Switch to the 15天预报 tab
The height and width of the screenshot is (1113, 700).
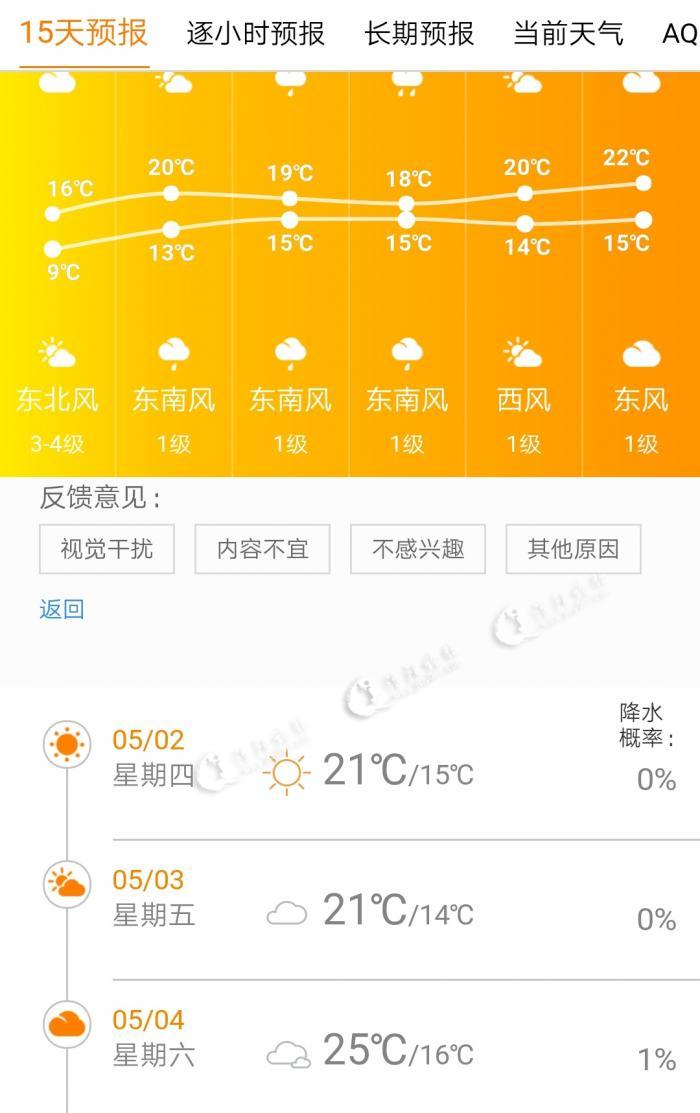click(x=83, y=33)
